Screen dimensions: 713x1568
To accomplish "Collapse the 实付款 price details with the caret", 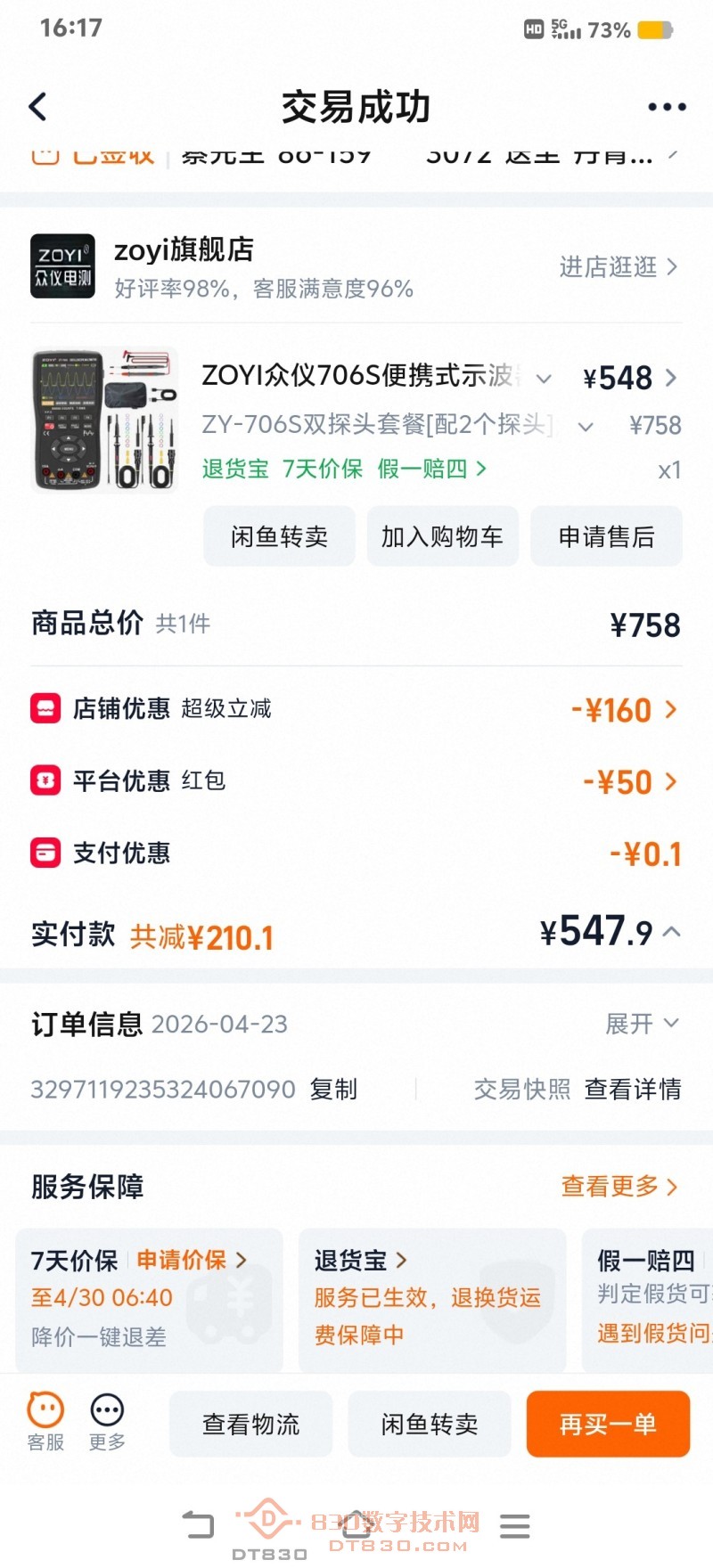I will [673, 933].
